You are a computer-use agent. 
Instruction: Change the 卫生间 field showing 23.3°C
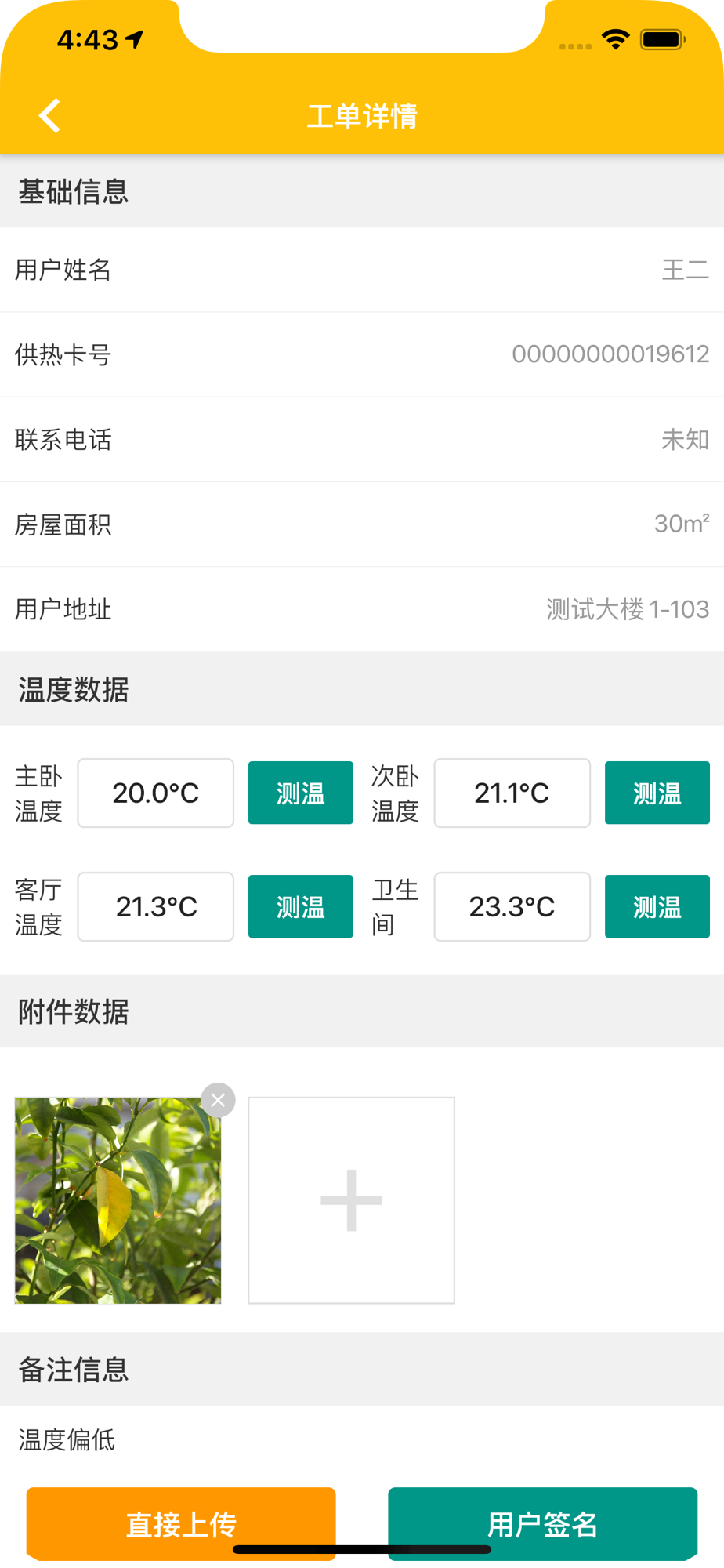512,906
